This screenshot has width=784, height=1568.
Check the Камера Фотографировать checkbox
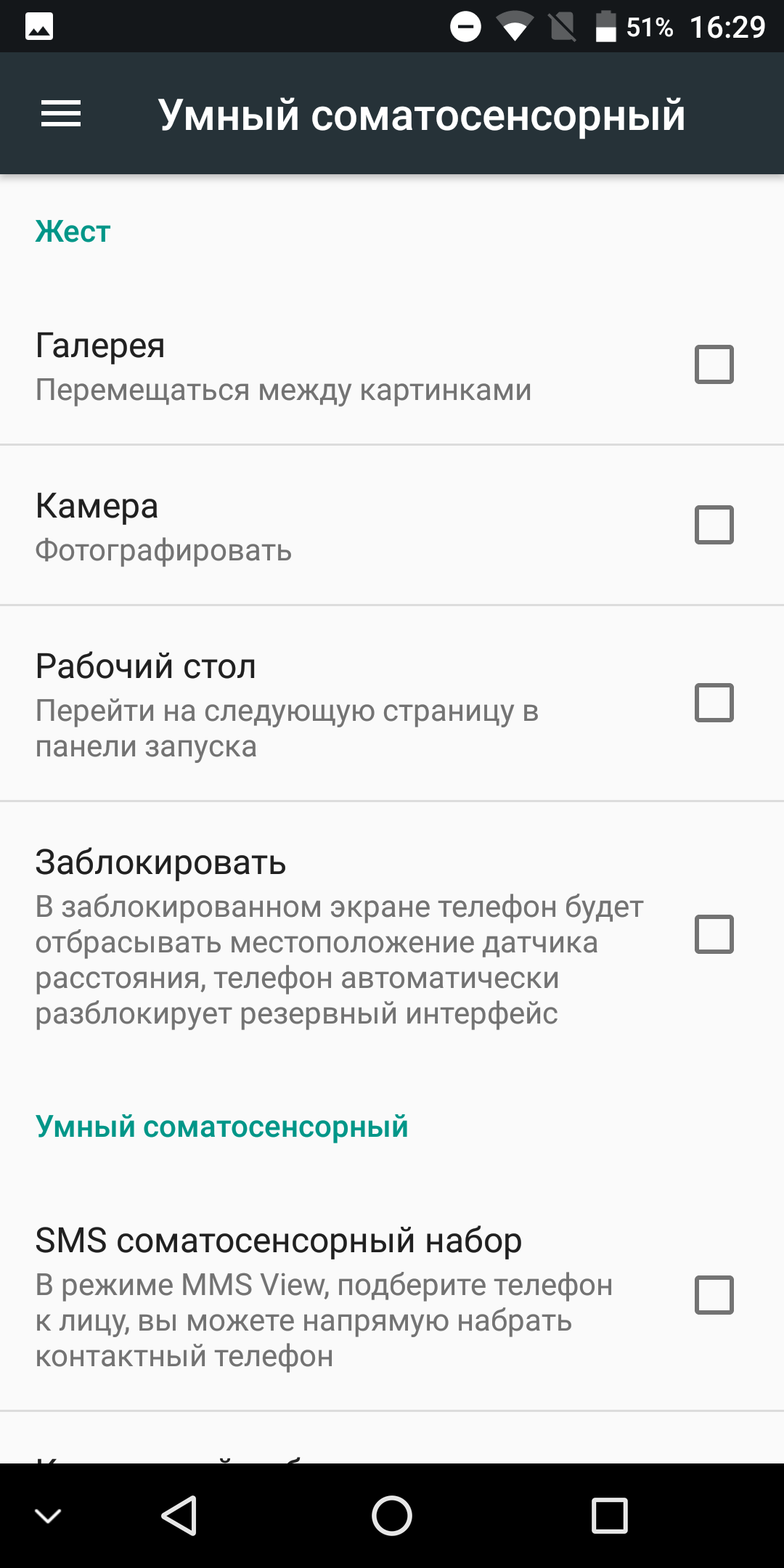click(714, 525)
